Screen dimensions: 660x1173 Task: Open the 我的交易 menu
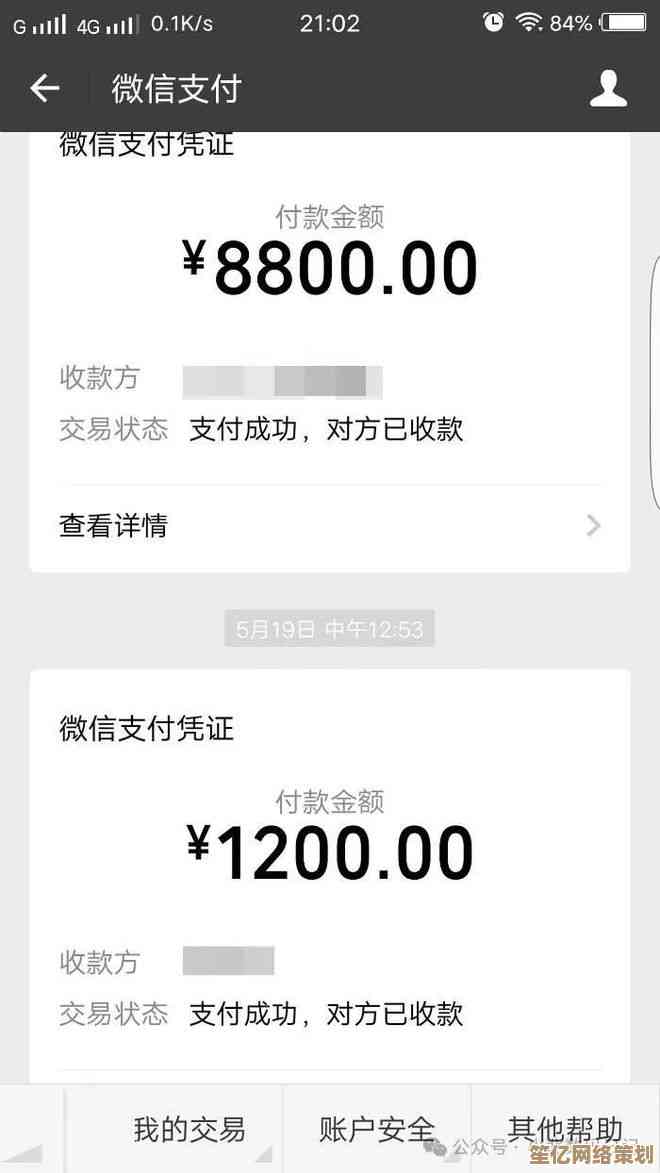click(189, 1130)
